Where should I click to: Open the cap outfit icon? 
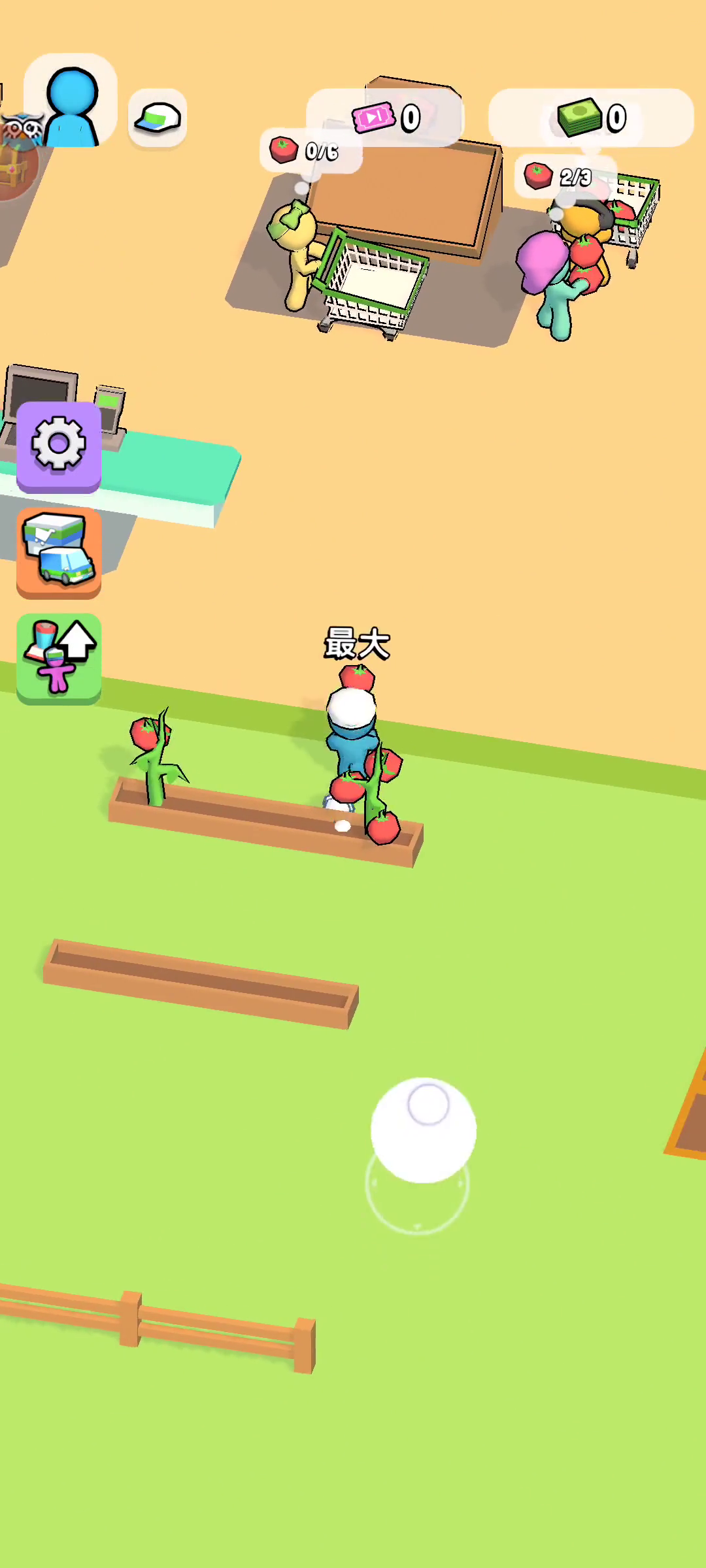pos(158,118)
